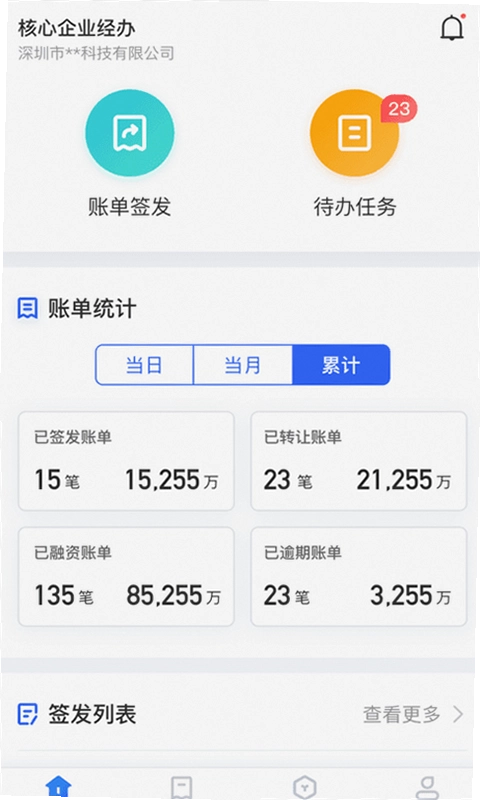Select the 累计 statistics tab
The height and width of the screenshot is (800, 480).
click(x=341, y=365)
